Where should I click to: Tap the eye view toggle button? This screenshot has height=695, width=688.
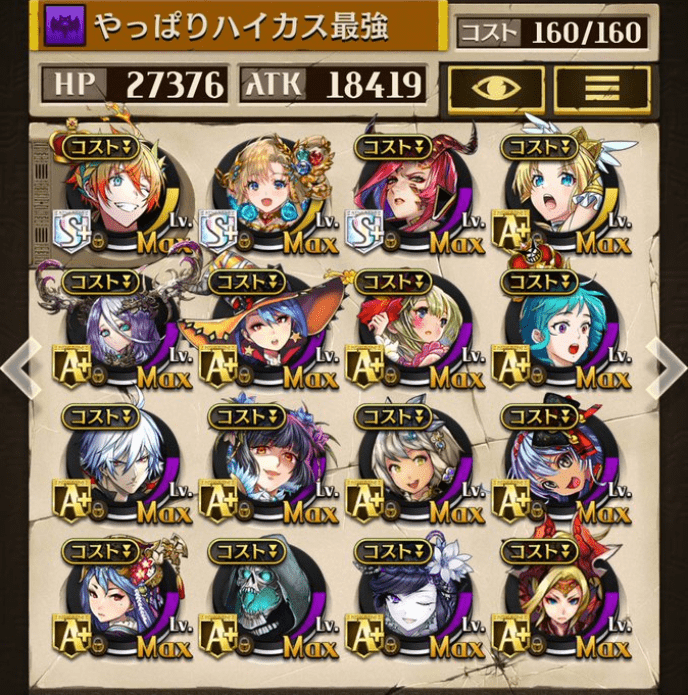pyautogui.click(x=496, y=88)
